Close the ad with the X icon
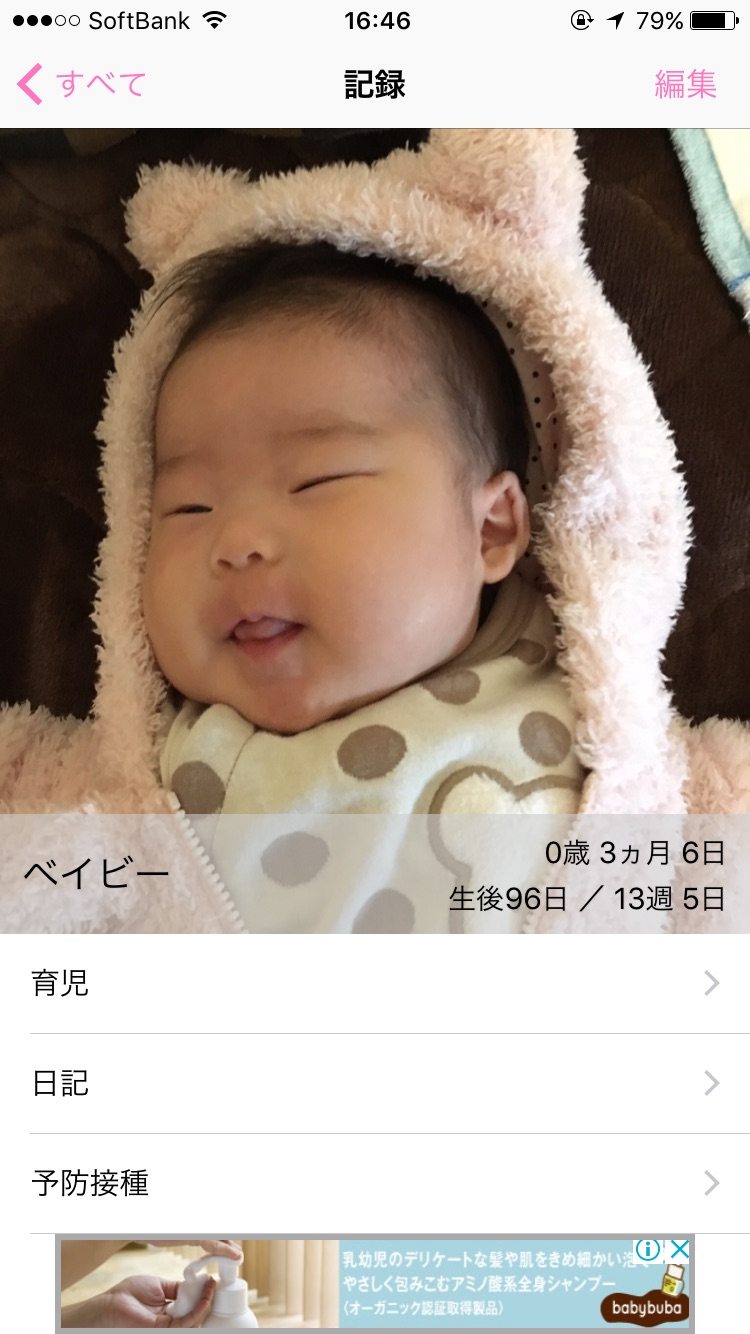Viewport: 750px width, 1334px height. point(679,1249)
